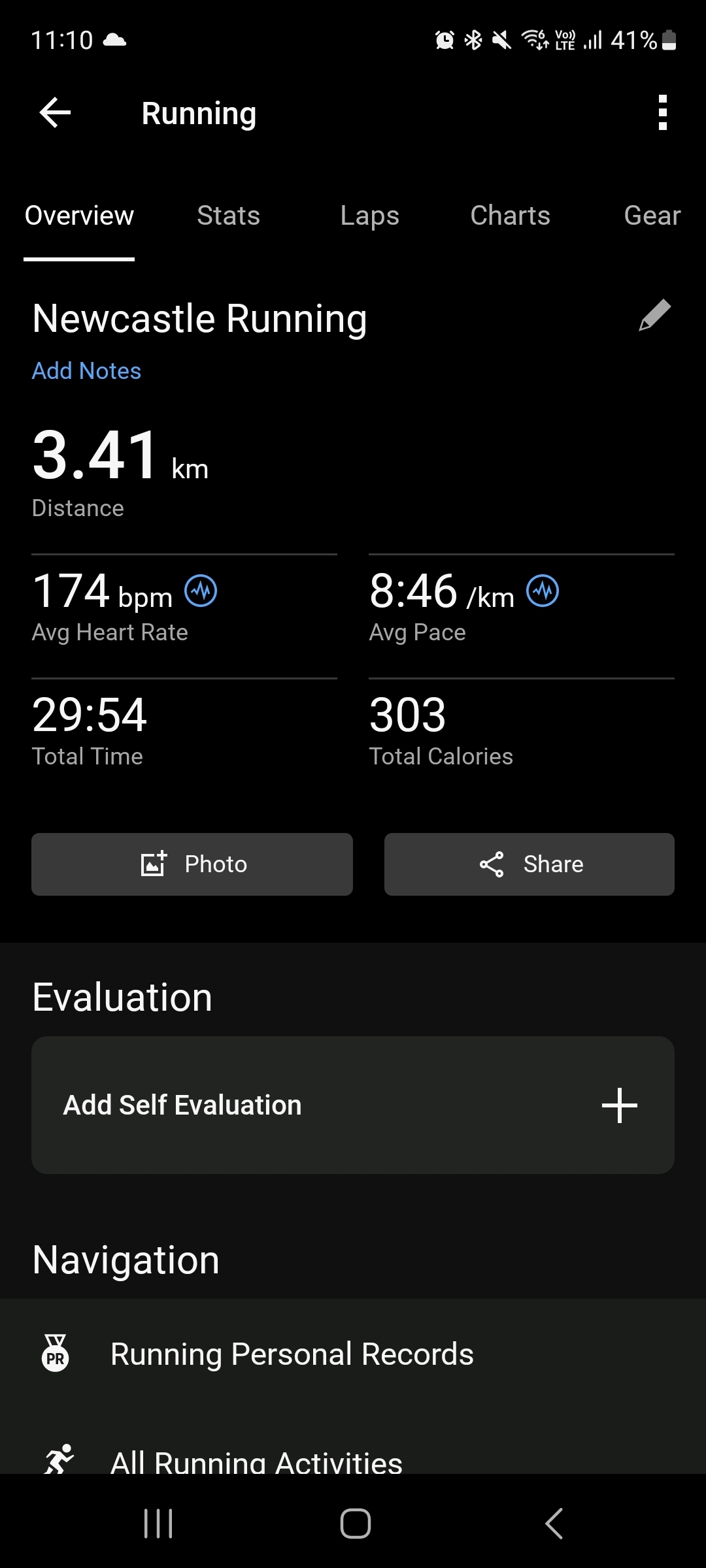Image resolution: width=706 pixels, height=1568 pixels.
Task: Tap the system home button
Action: tap(355, 1524)
